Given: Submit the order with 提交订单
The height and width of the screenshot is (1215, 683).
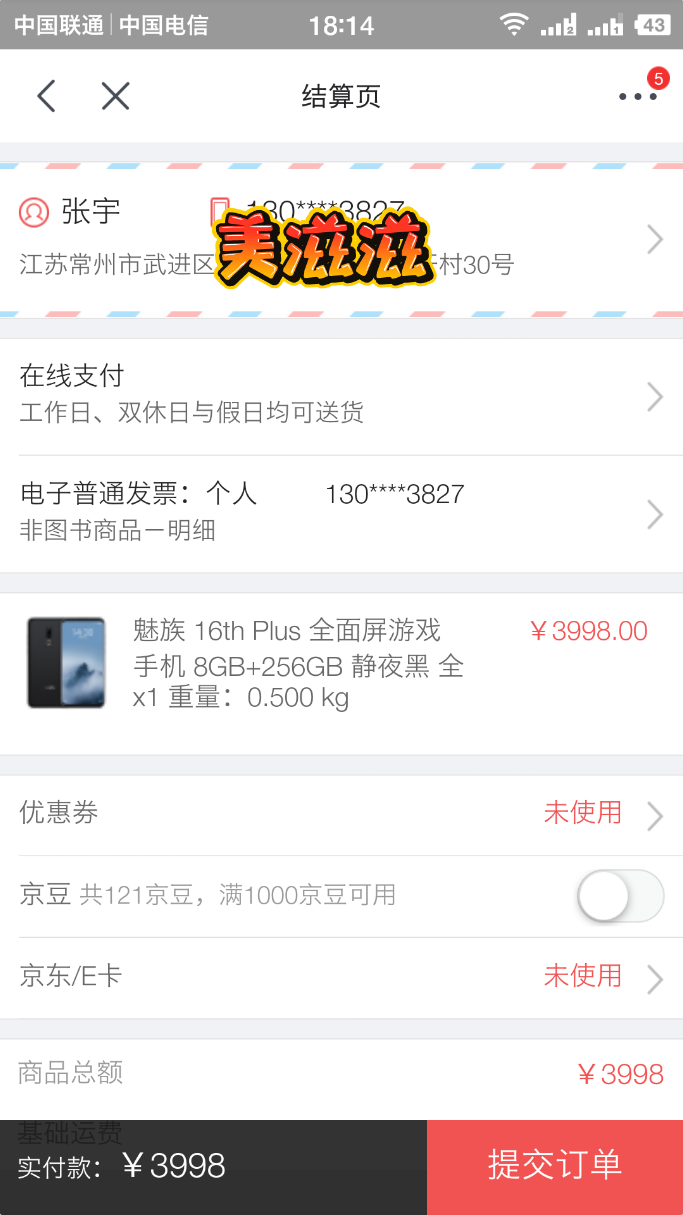Looking at the screenshot, I should (x=555, y=1166).
